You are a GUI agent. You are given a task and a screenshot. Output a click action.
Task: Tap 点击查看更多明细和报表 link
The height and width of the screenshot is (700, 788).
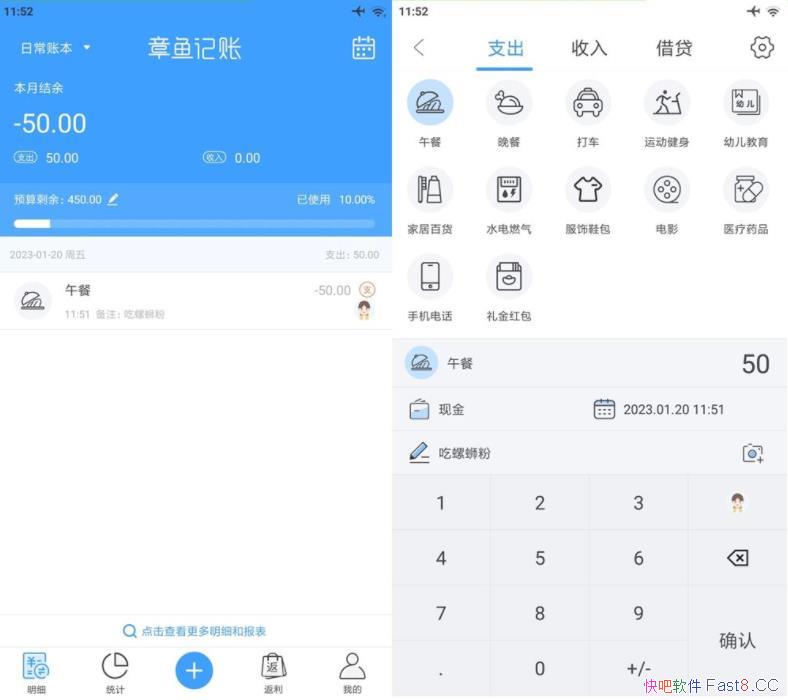click(x=195, y=631)
